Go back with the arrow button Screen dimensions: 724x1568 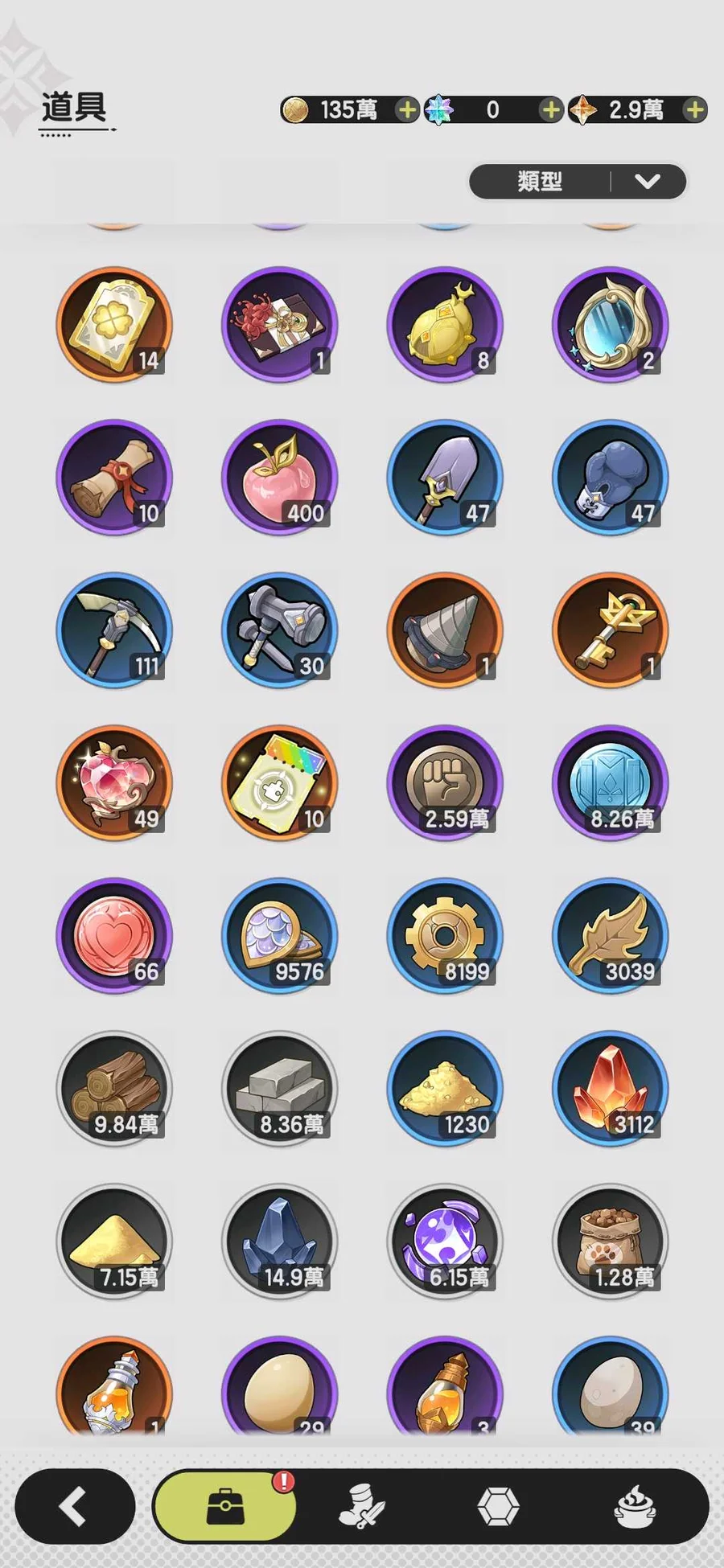click(75, 1506)
